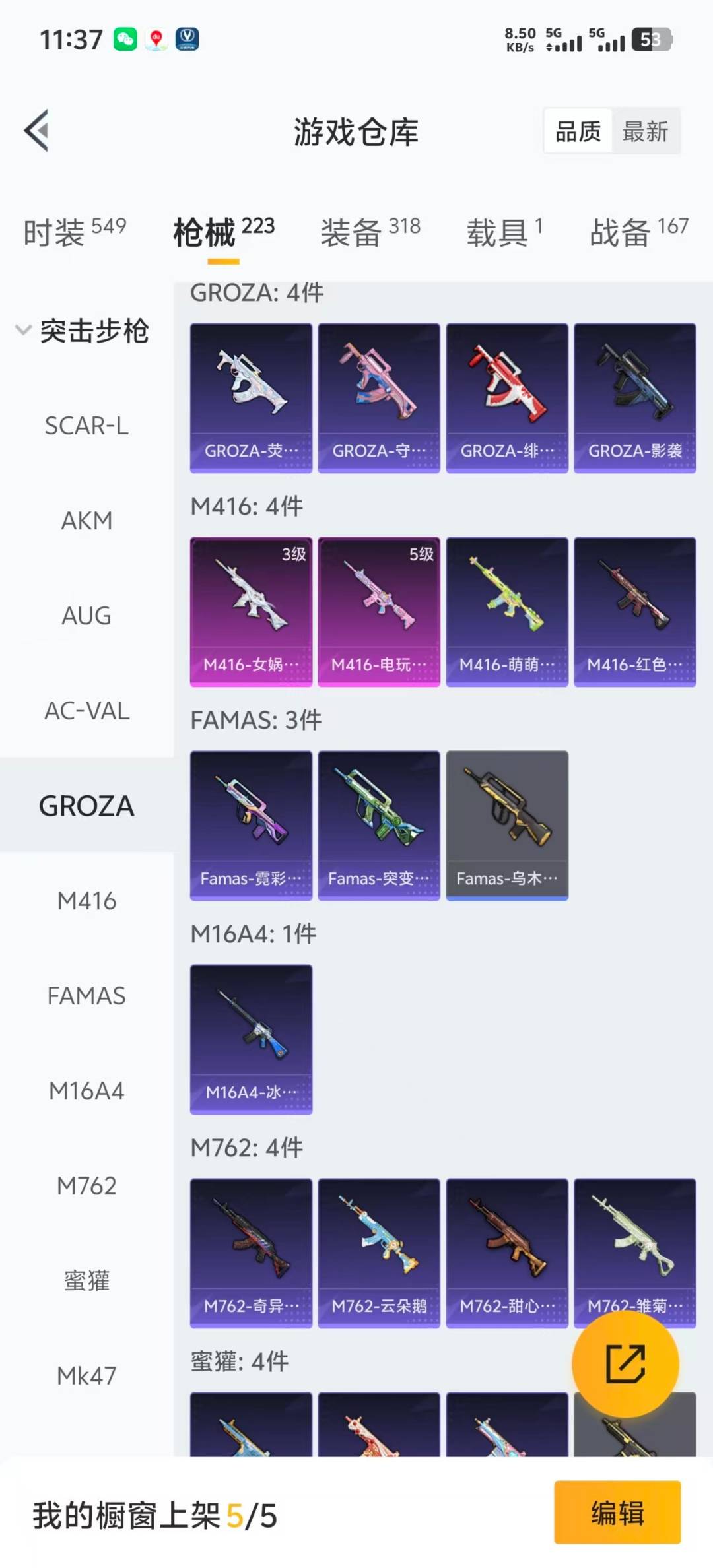Switch to the 载具 tab

pos(504,232)
